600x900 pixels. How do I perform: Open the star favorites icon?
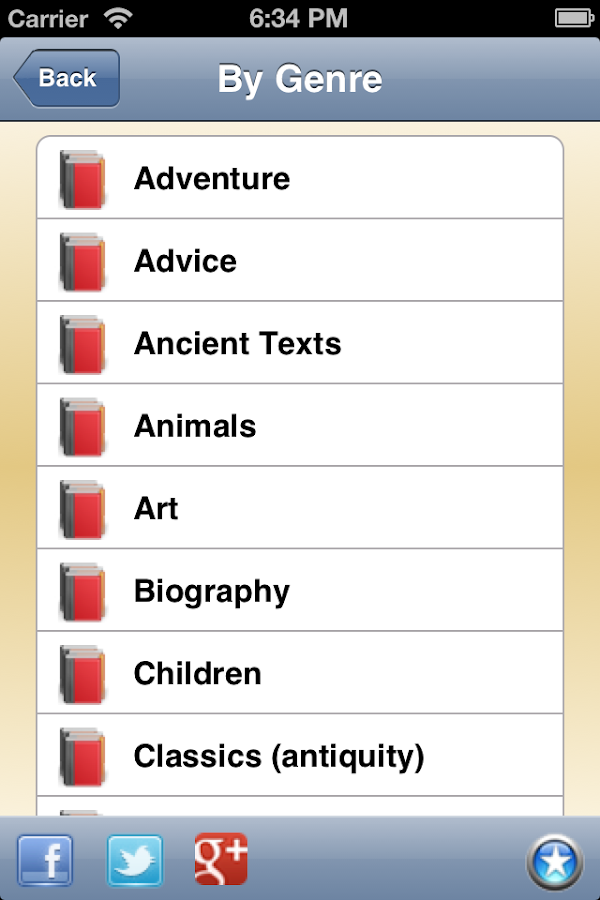tap(554, 861)
